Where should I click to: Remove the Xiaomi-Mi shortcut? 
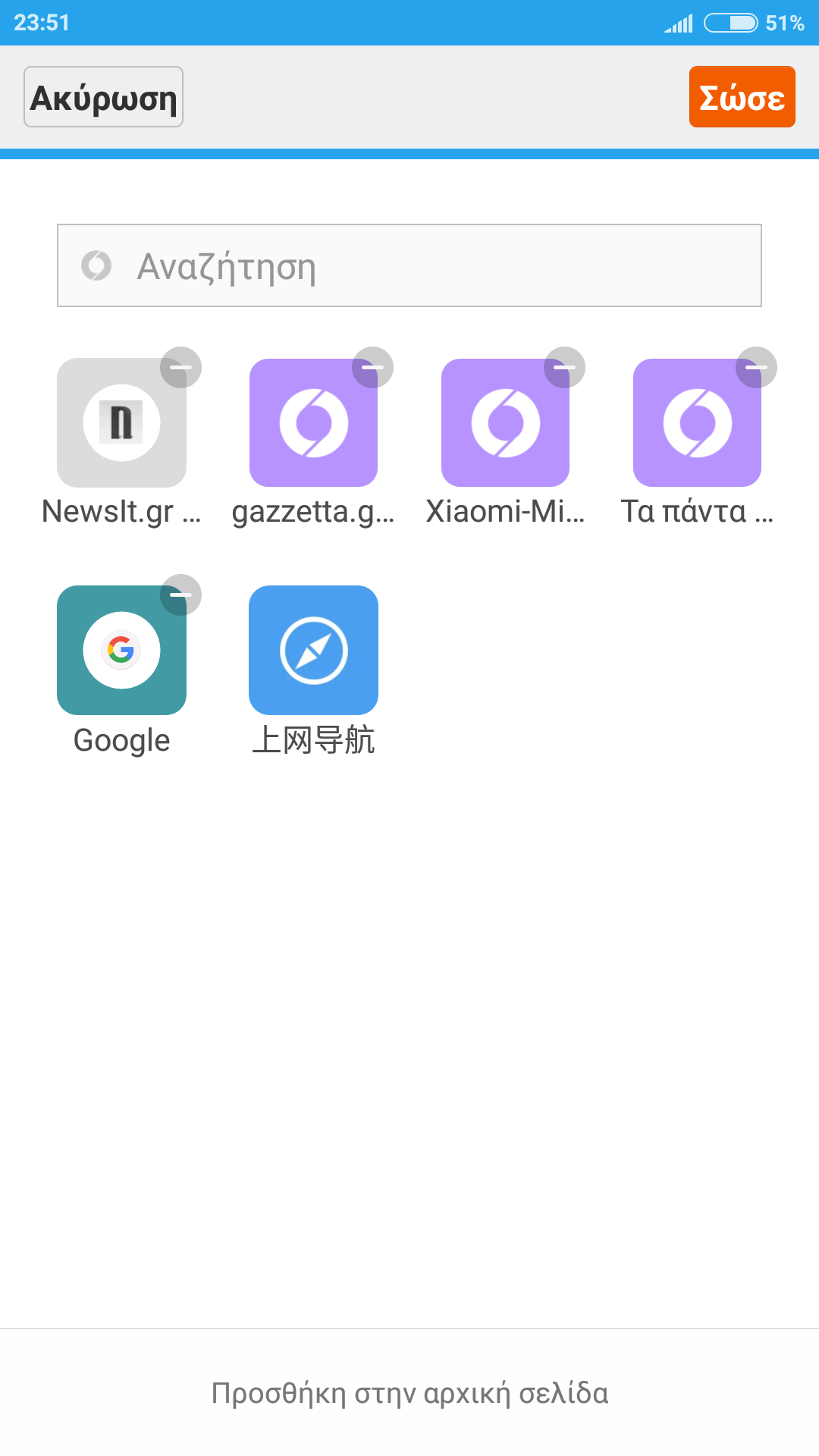click(x=564, y=367)
